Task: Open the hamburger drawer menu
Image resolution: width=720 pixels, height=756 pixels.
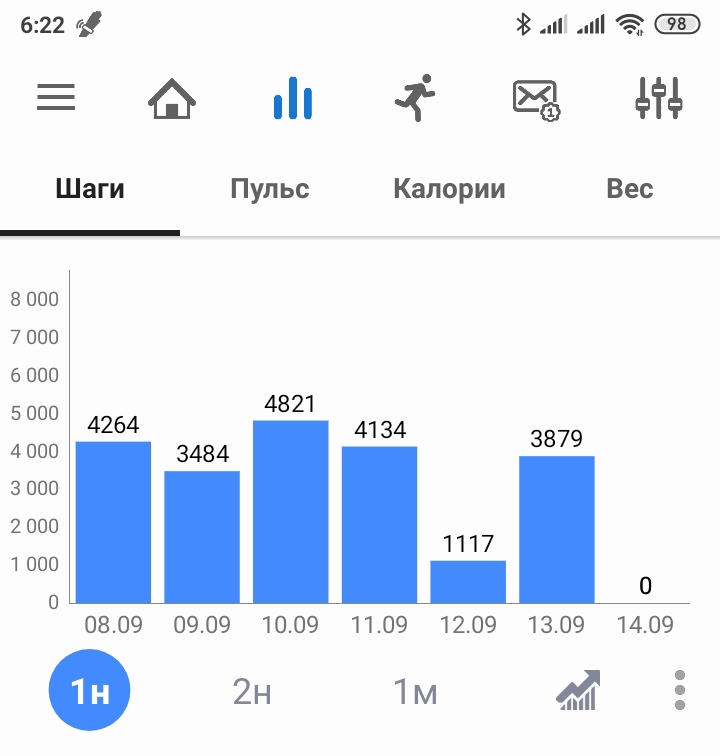Action: [56, 97]
